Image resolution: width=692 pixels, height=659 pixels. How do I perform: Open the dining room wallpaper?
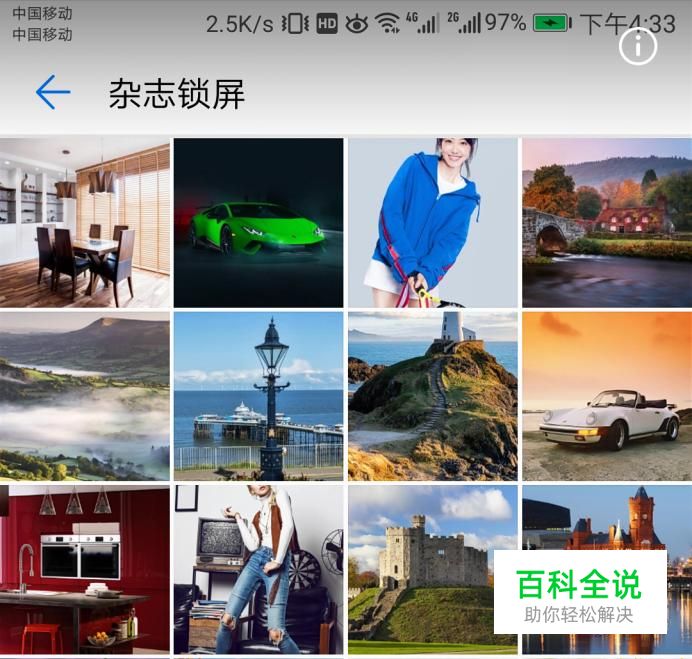85,222
